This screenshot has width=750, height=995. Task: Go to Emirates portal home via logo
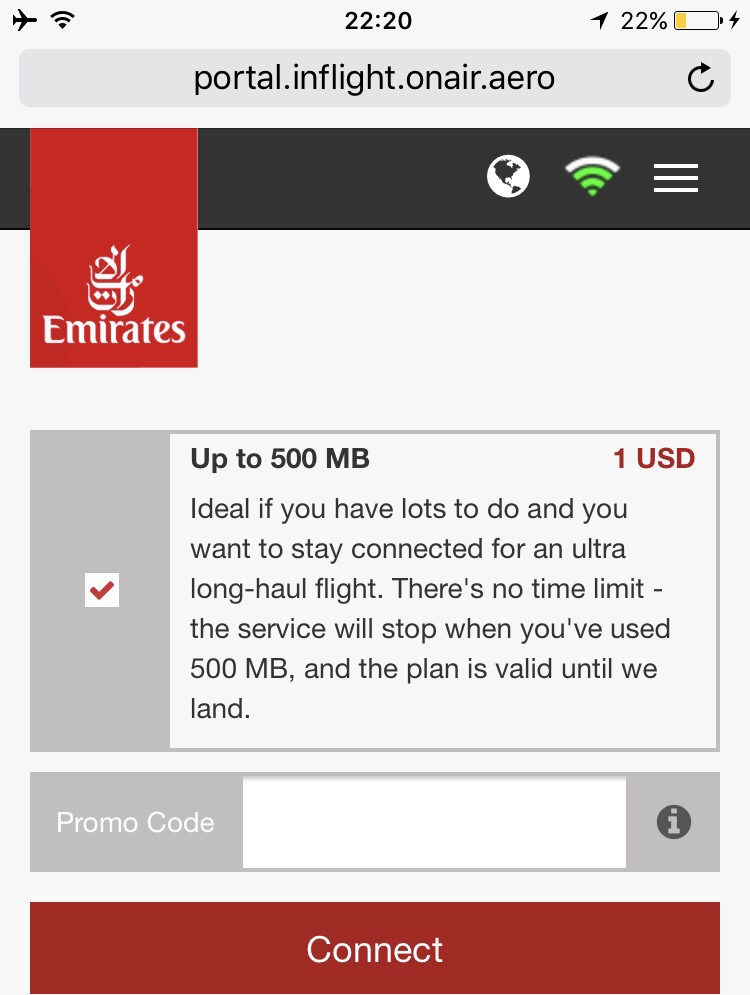[114, 248]
